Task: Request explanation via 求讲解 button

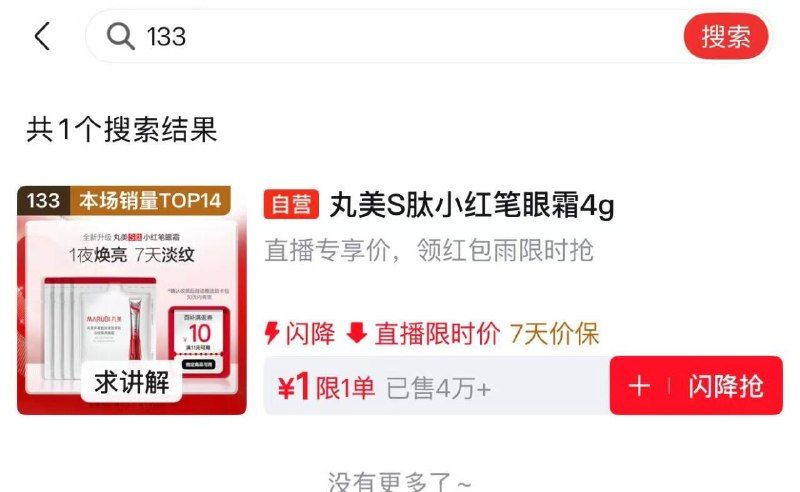Action: coord(132,382)
